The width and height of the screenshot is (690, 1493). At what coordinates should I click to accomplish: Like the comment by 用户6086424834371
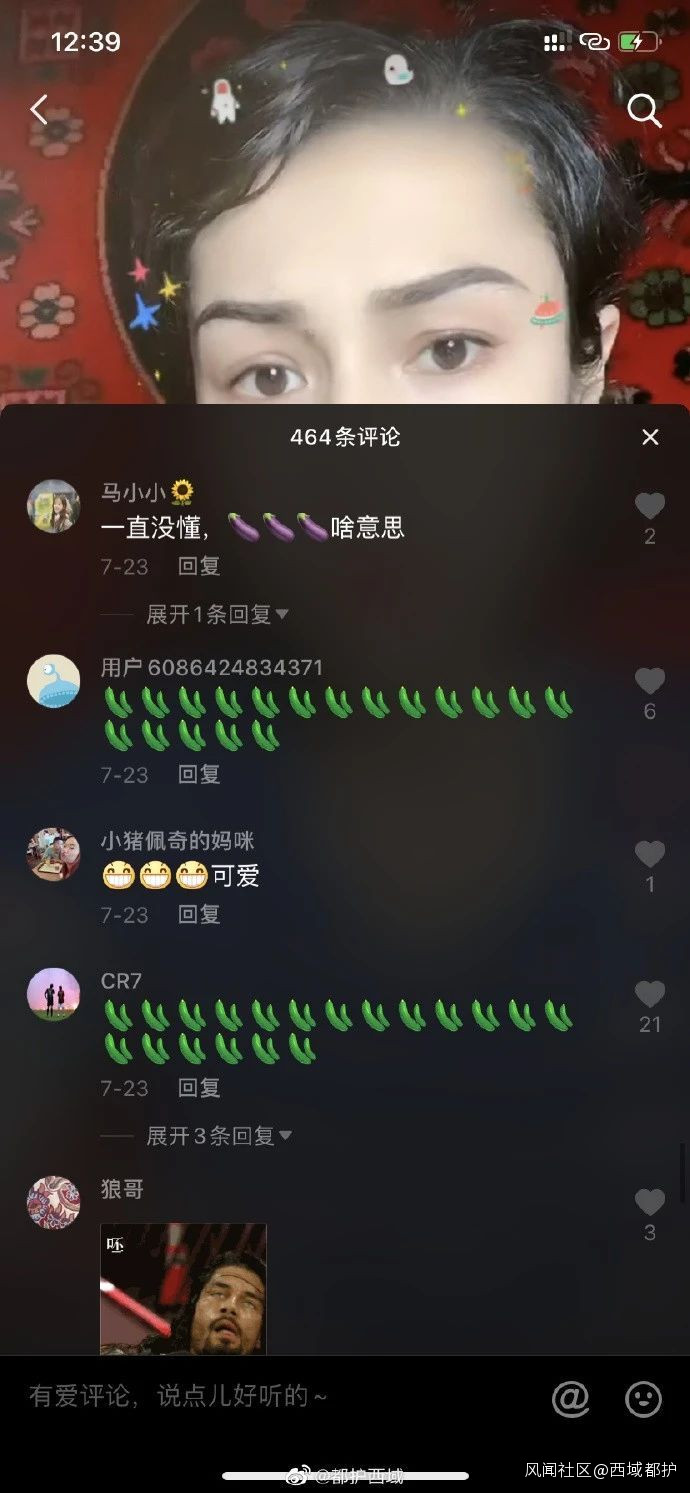[x=650, y=681]
